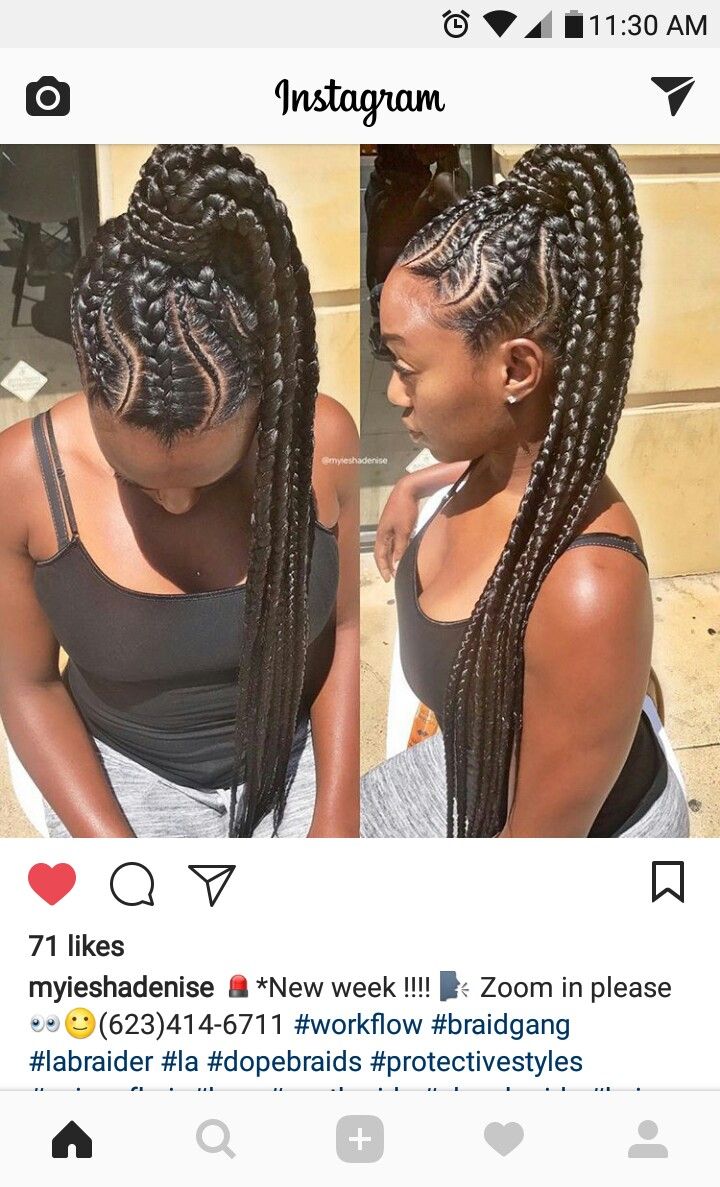This screenshot has width=720, height=1187.
Task: Switch to the Profile tab
Action: [x=648, y=1140]
